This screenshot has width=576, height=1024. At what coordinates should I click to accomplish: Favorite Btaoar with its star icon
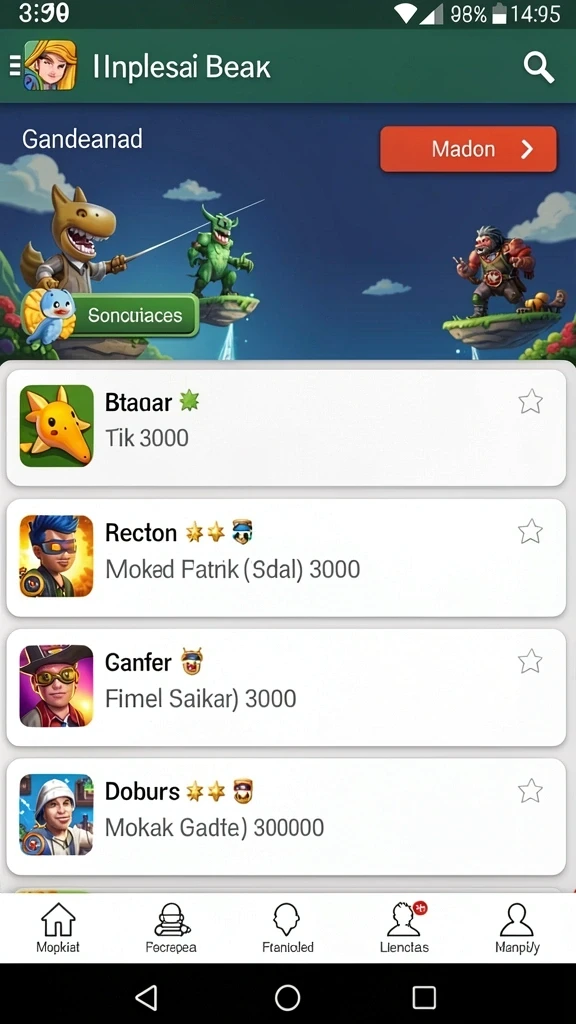coord(530,402)
